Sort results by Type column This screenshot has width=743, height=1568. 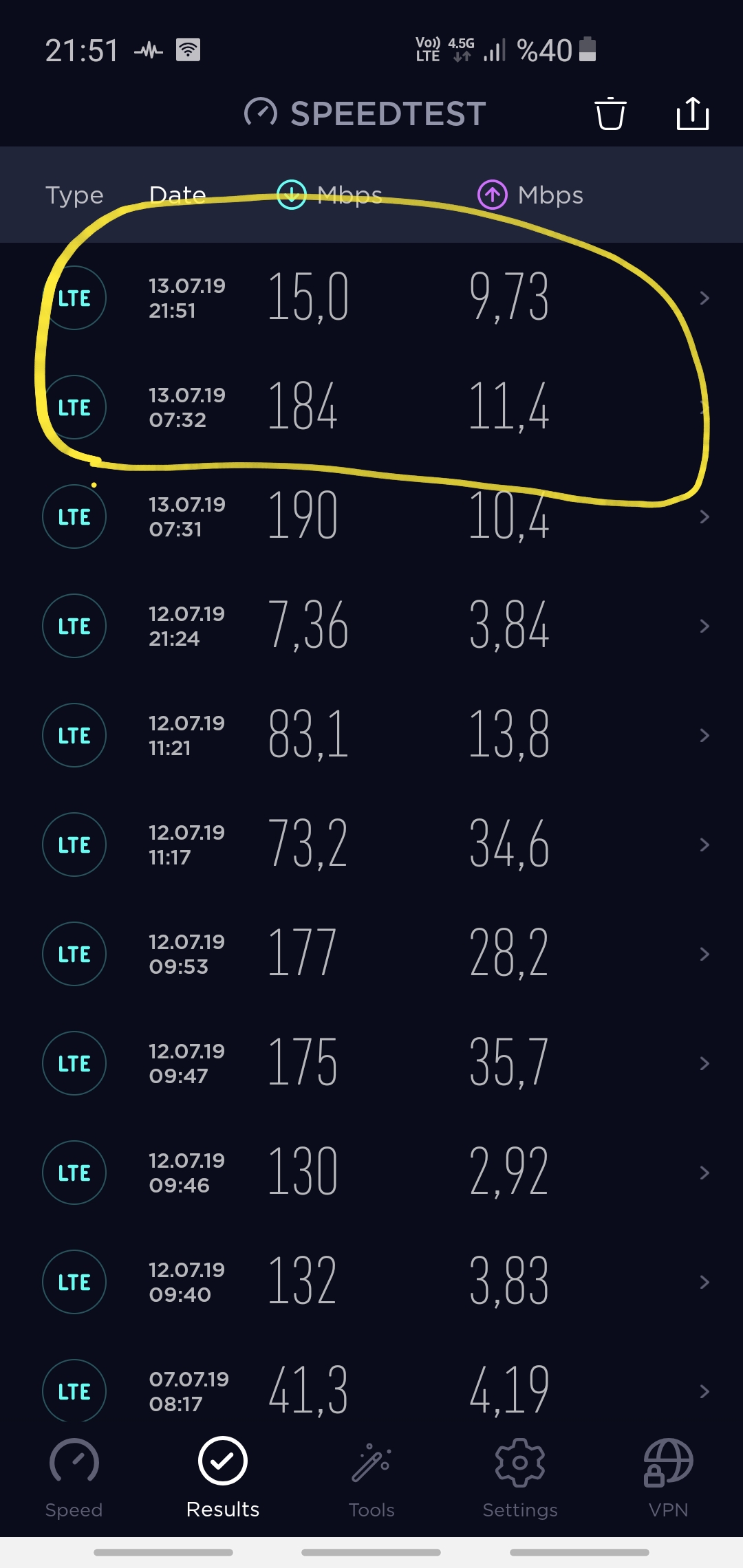pyautogui.click(x=74, y=195)
